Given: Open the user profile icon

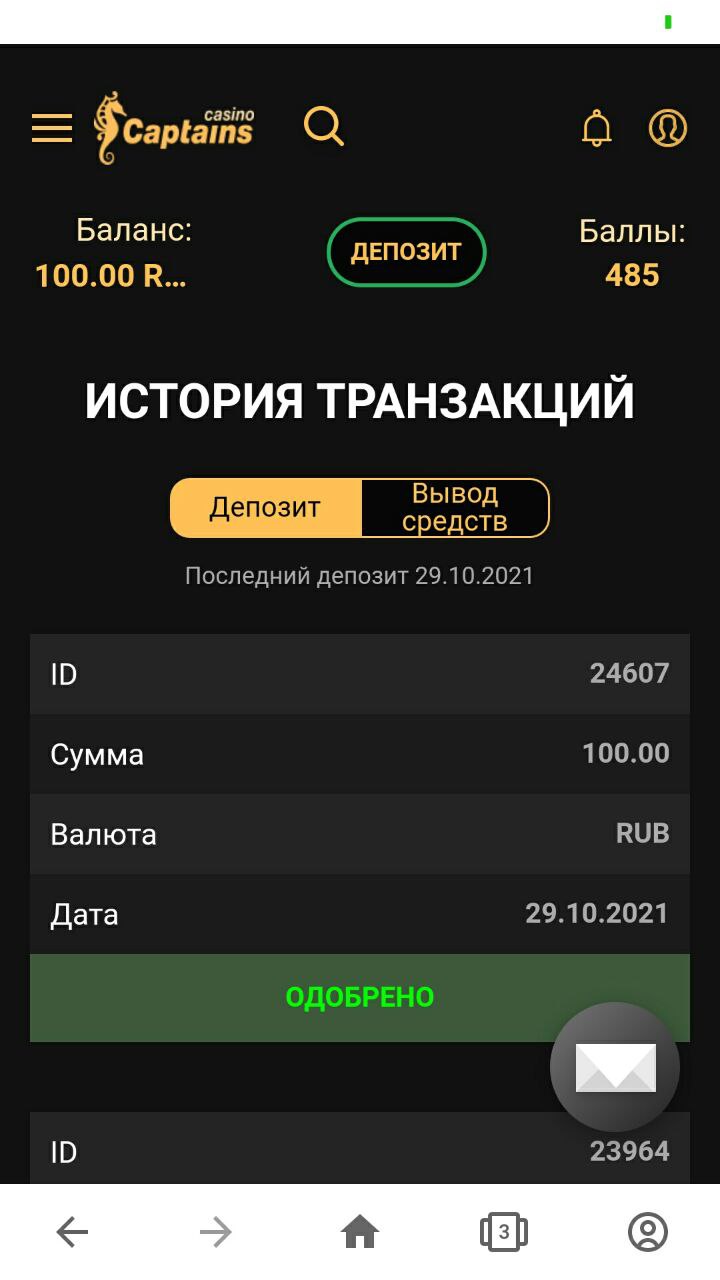Looking at the screenshot, I should coord(668,128).
